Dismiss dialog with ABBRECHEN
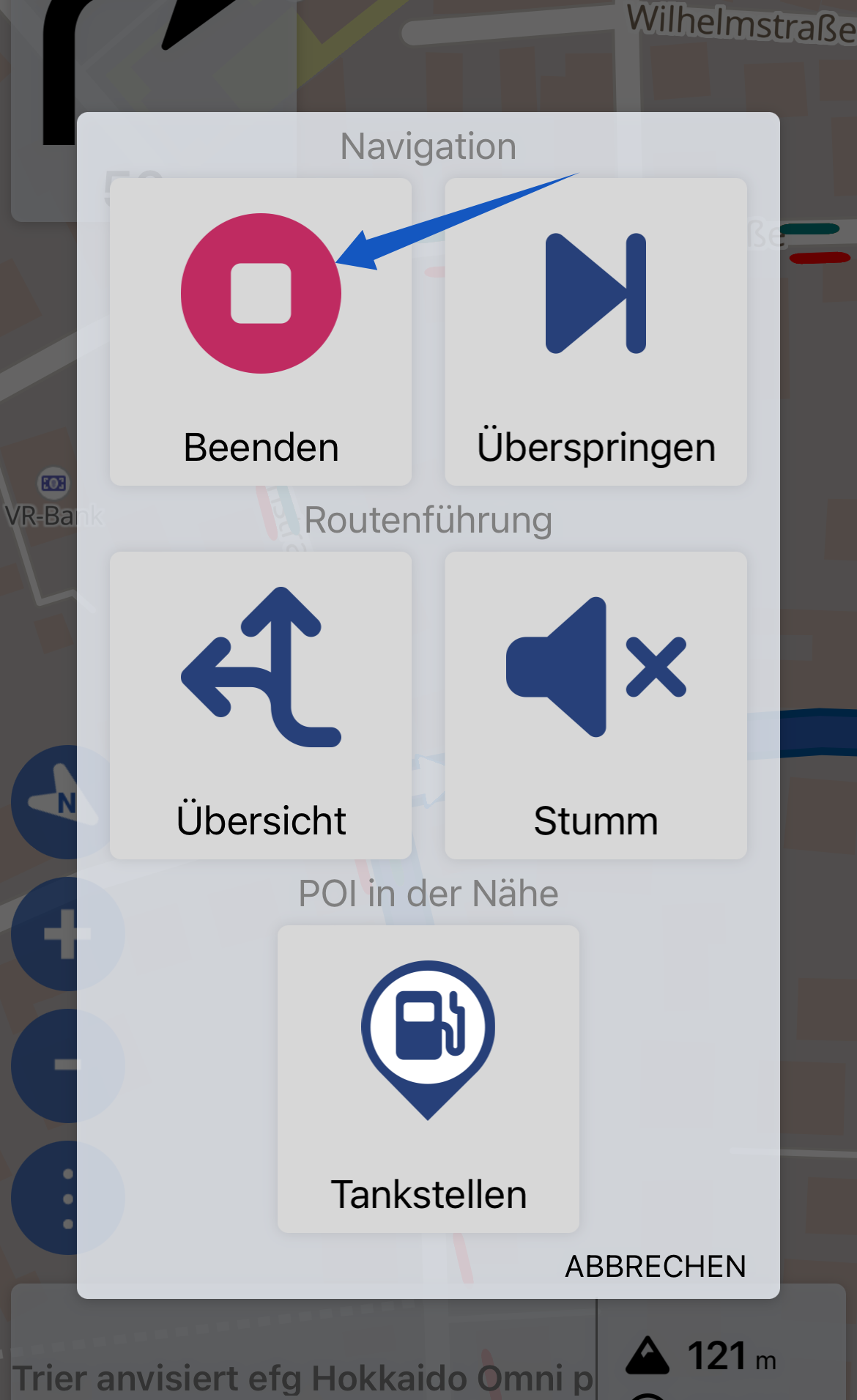This screenshot has width=857, height=1400. (656, 1267)
